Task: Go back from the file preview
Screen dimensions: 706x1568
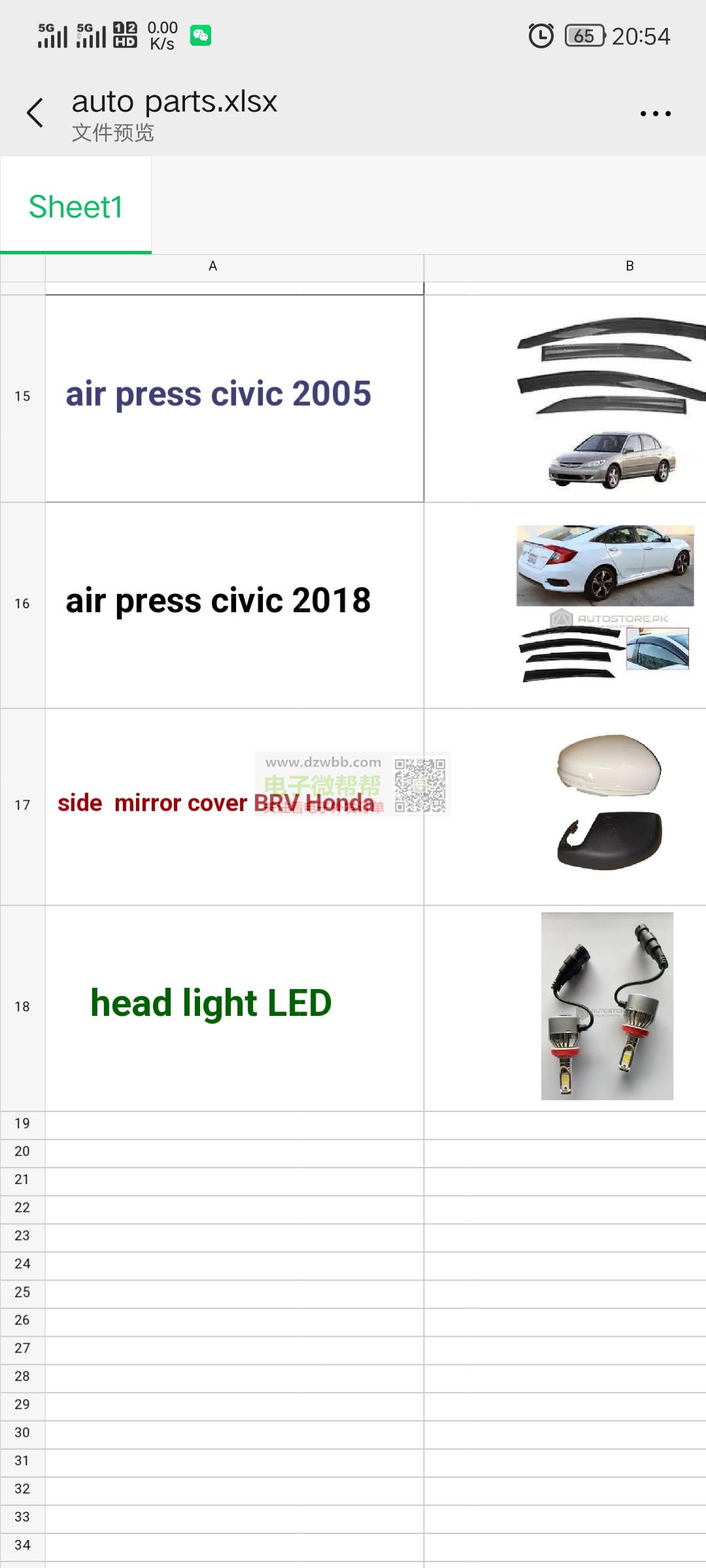Action: (x=35, y=113)
